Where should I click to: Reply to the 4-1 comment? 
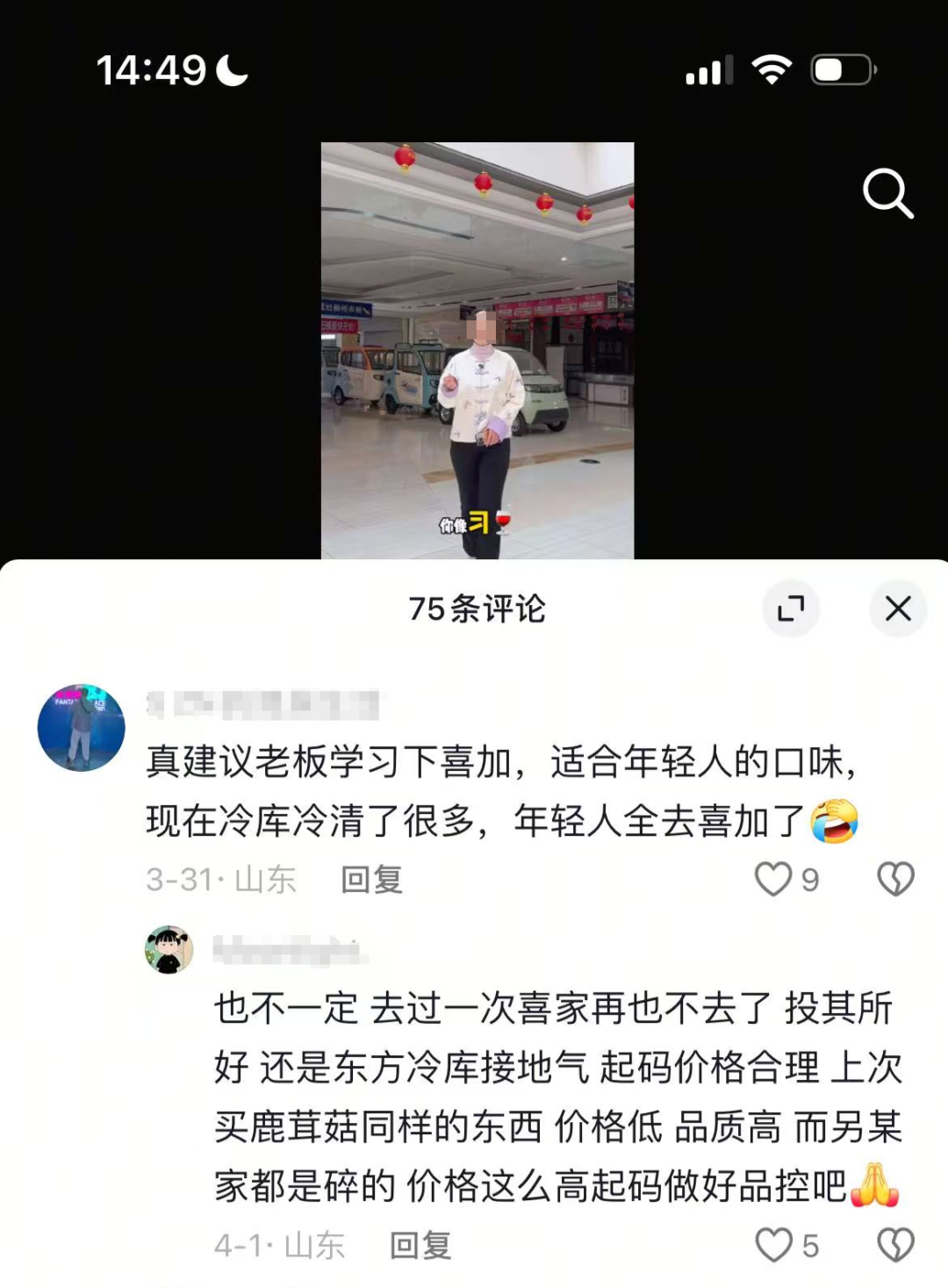[420, 1245]
